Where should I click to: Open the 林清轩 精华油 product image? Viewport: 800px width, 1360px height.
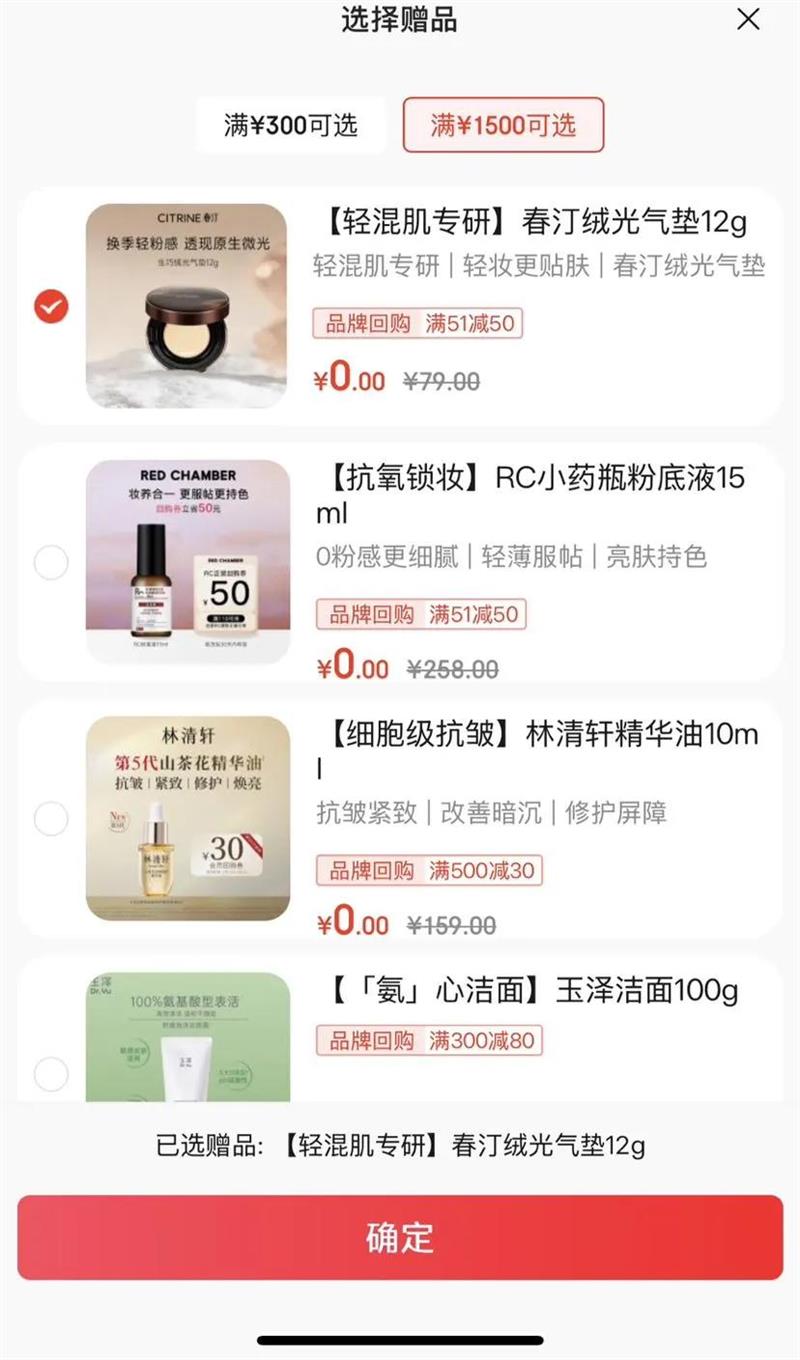[x=188, y=818]
